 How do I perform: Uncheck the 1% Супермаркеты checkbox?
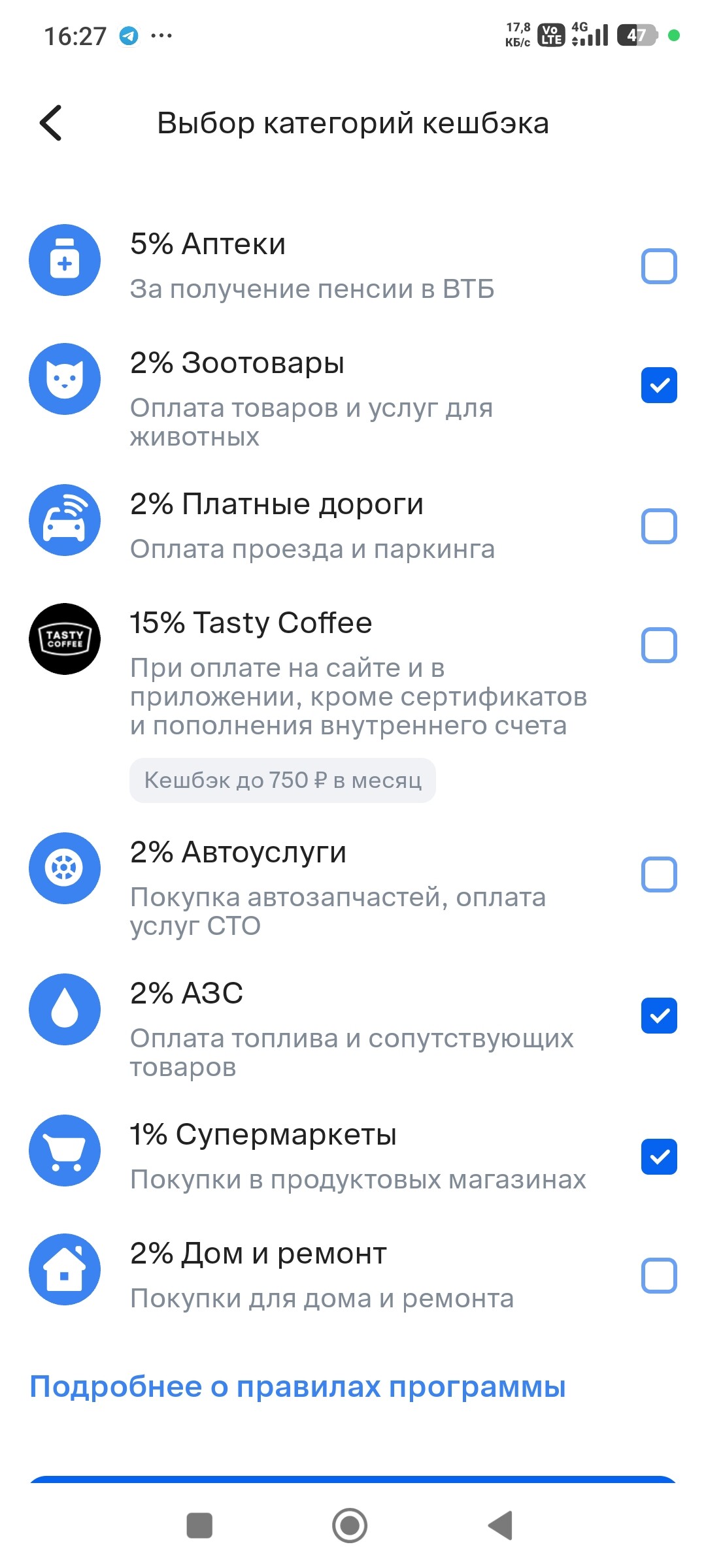click(x=659, y=1156)
